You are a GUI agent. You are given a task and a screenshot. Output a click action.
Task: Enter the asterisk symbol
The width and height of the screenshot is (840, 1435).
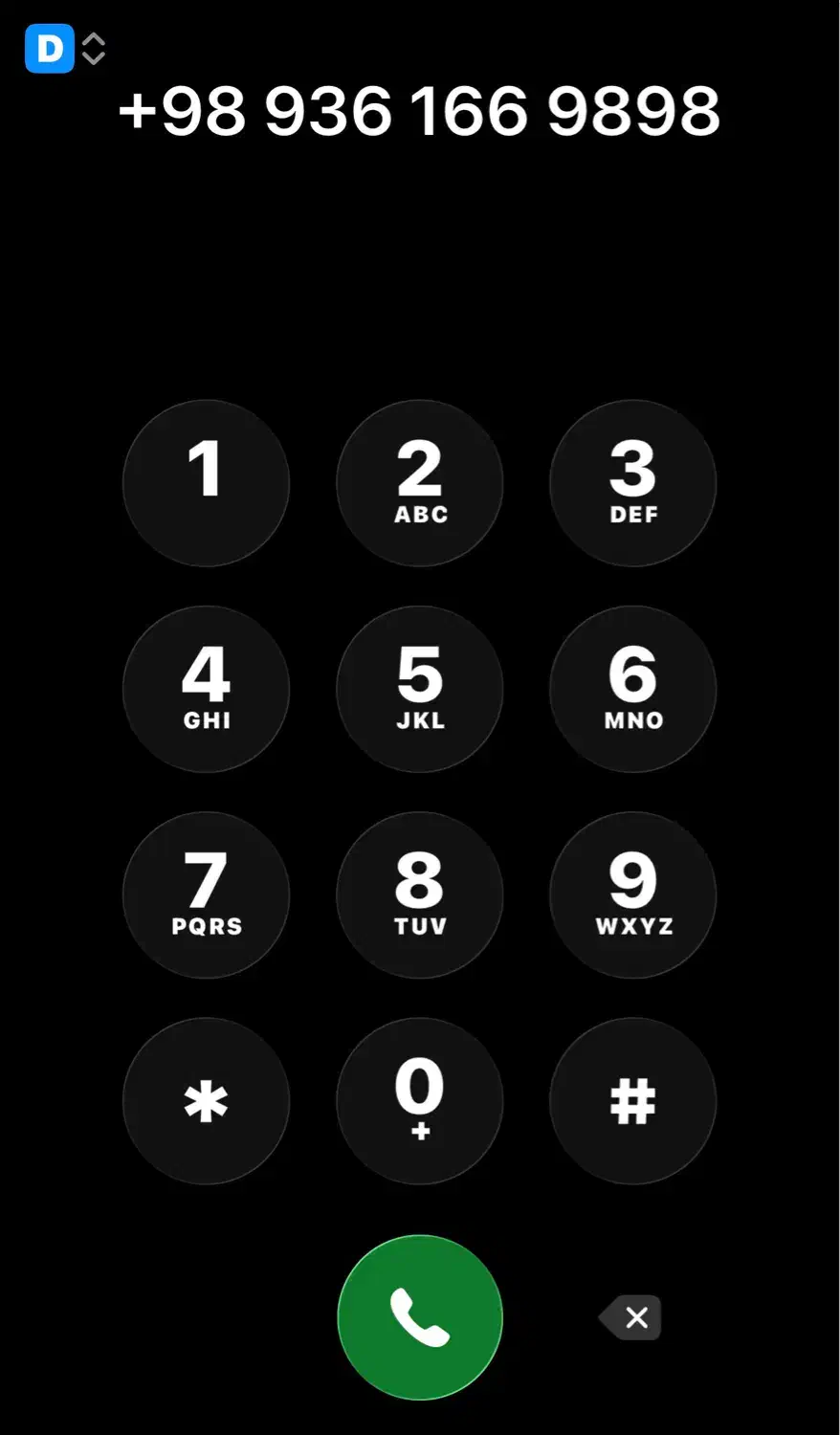[206, 1101]
